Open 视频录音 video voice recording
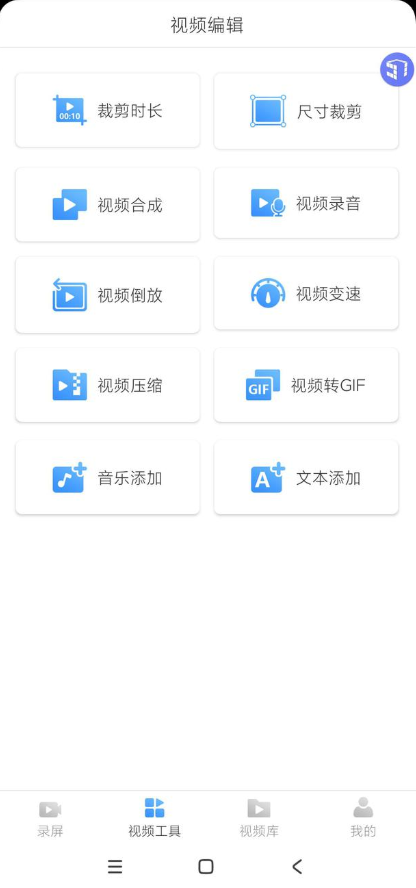This screenshot has height=888, width=416. coord(306,203)
